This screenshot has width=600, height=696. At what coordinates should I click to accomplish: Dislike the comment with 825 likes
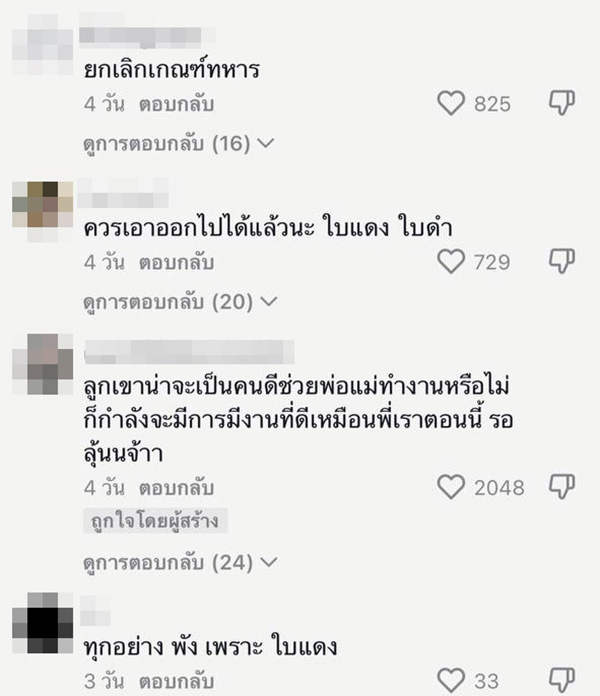(x=562, y=103)
